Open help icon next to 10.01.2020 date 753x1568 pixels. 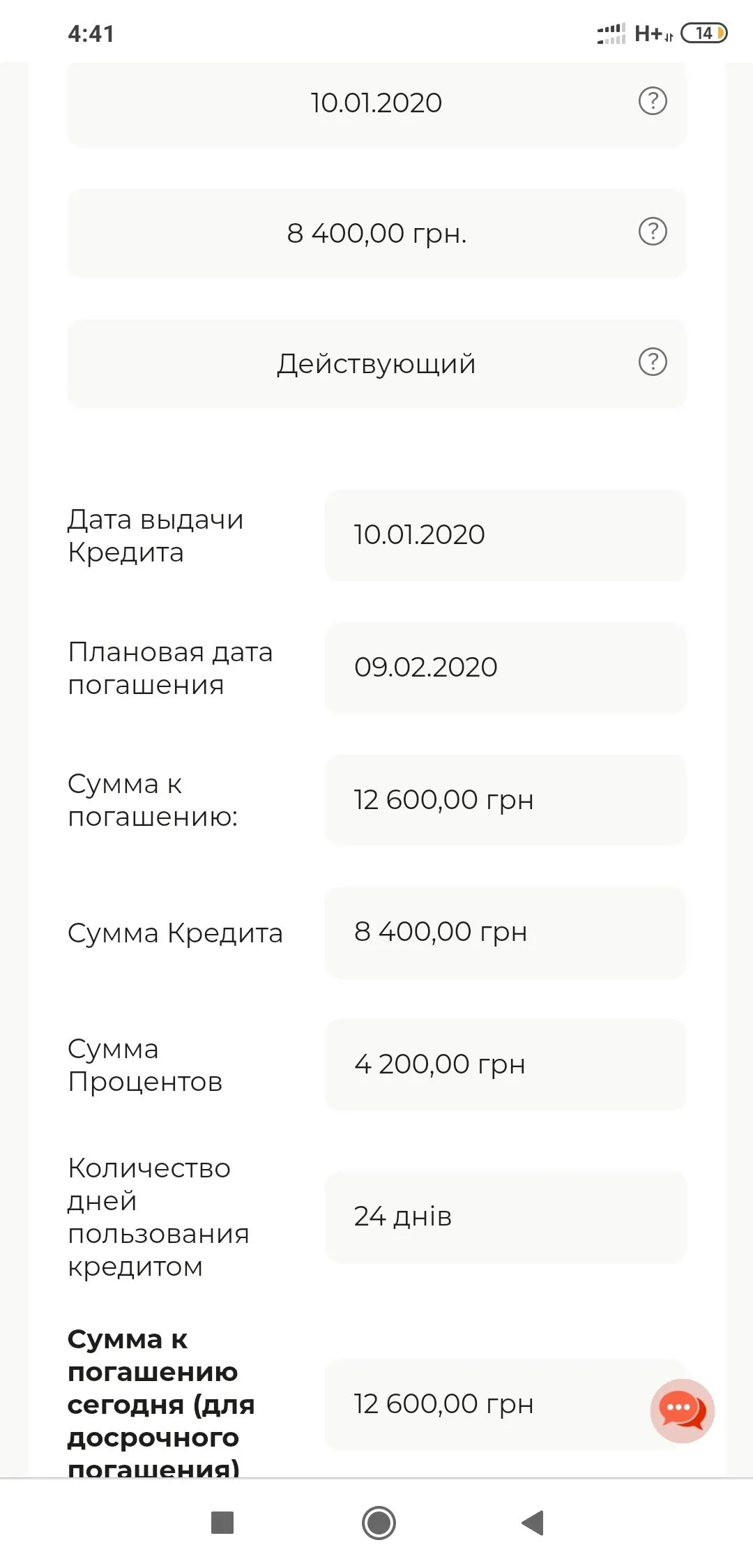[653, 102]
